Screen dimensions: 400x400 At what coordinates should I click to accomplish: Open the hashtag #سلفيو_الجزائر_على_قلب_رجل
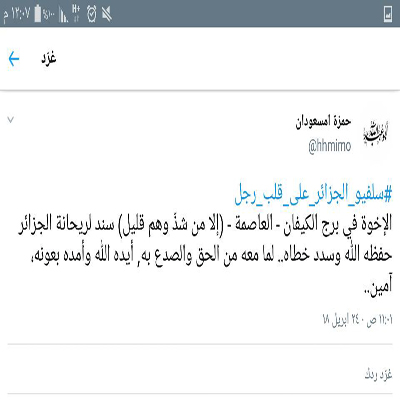[314, 194]
